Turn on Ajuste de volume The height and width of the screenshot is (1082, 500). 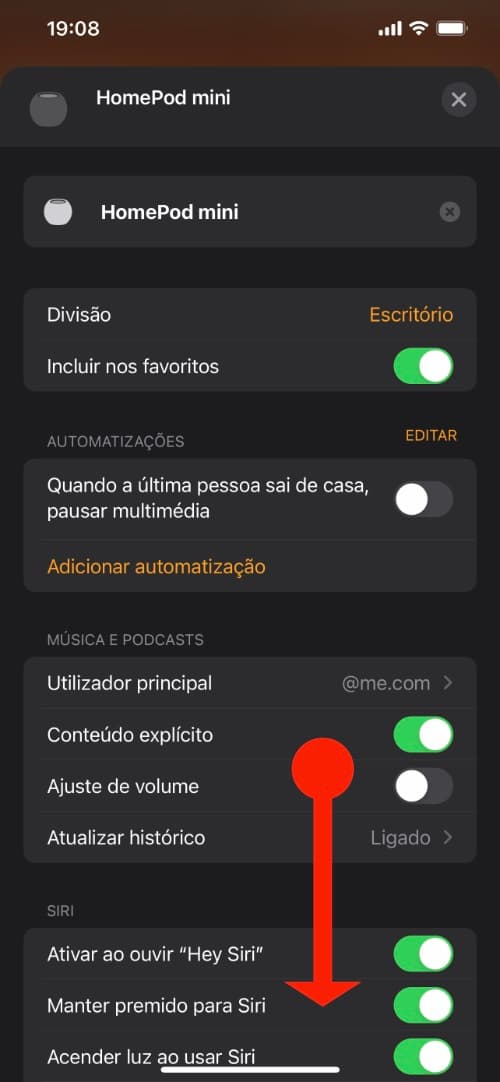(423, 786)
